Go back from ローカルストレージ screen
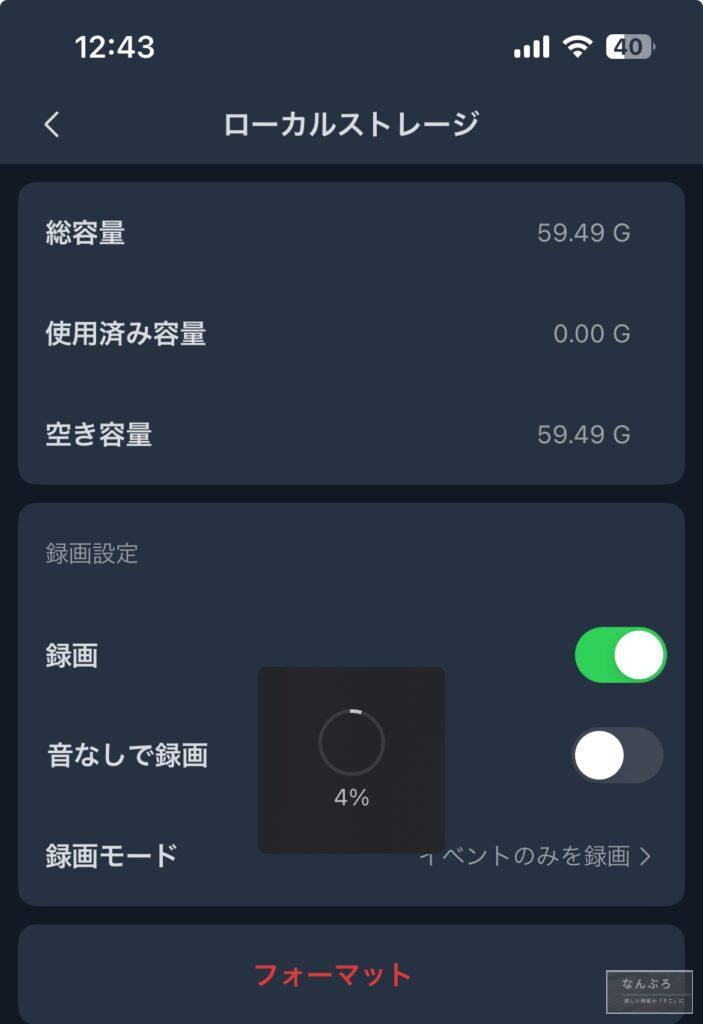The height and width of the screenshot is (1024, 703). pos(52,124)
